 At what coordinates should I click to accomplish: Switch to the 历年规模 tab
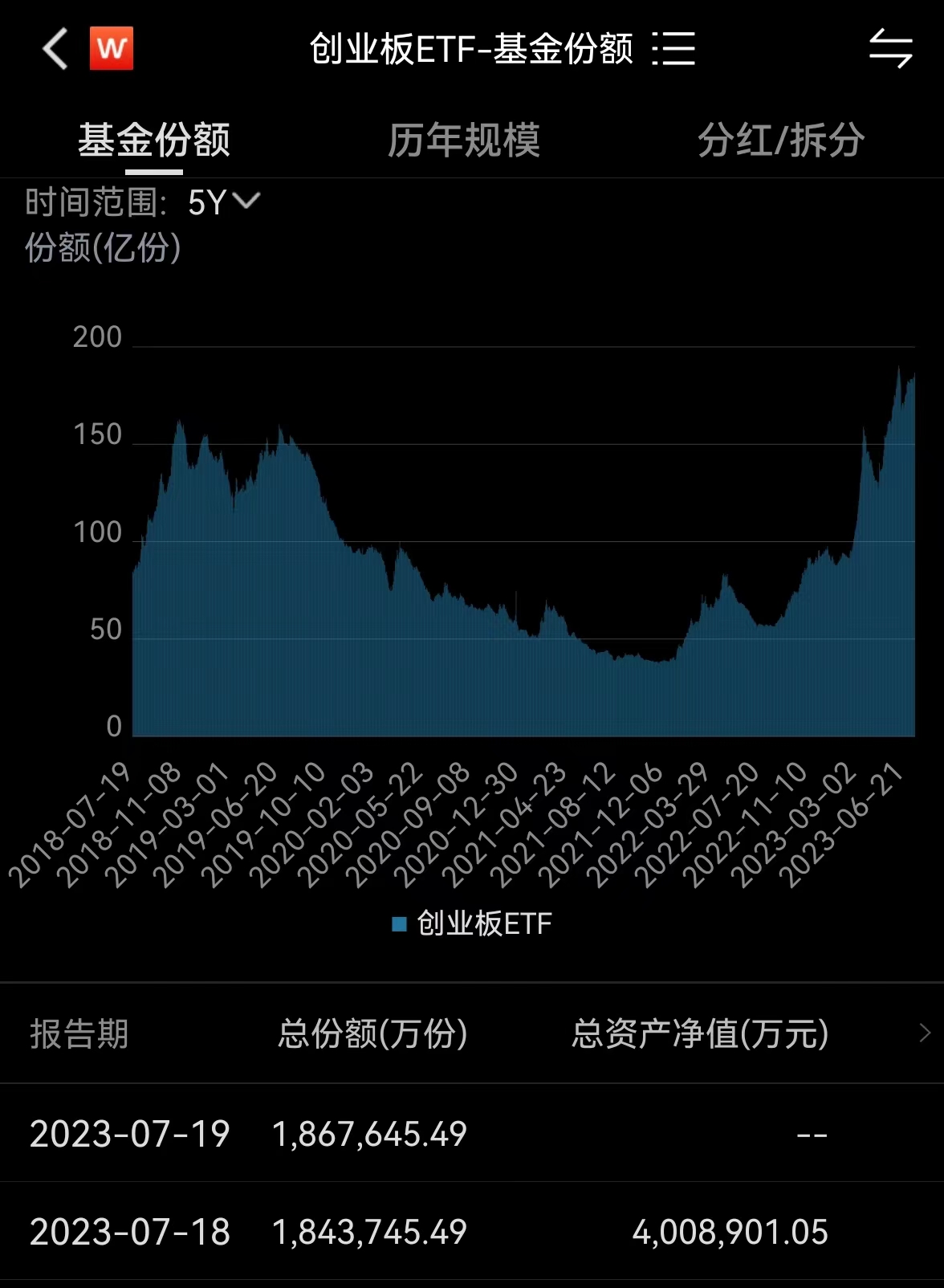[x=464, y=140]
